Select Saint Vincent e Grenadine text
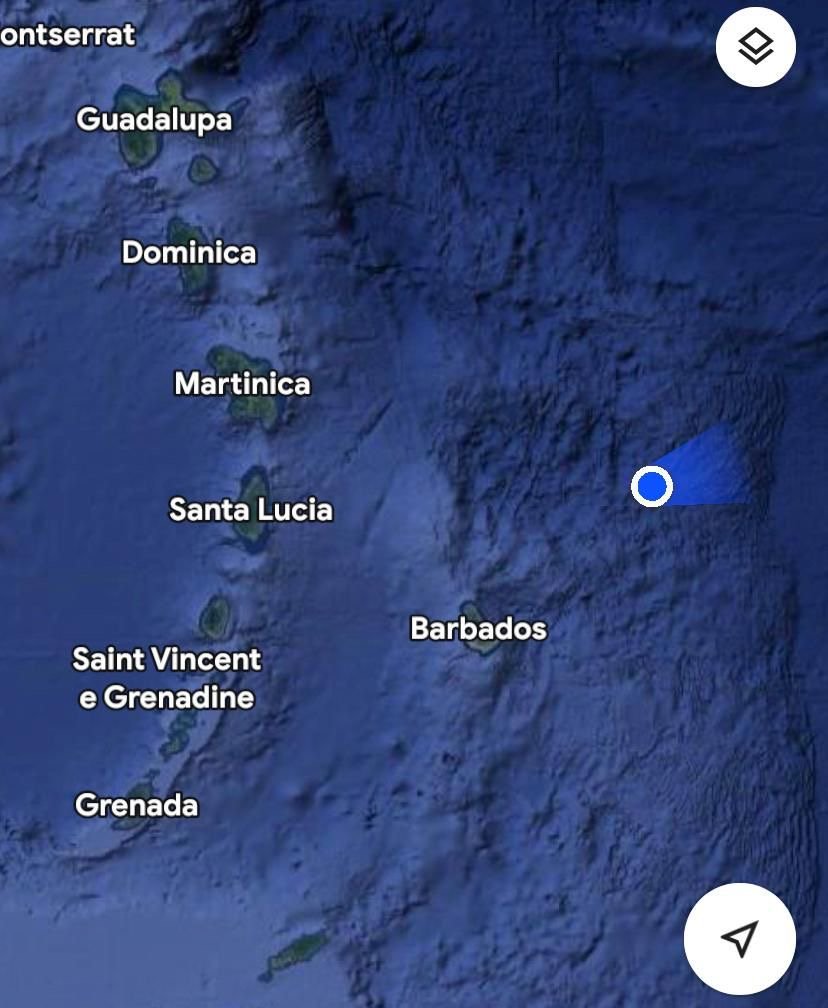 167,677
